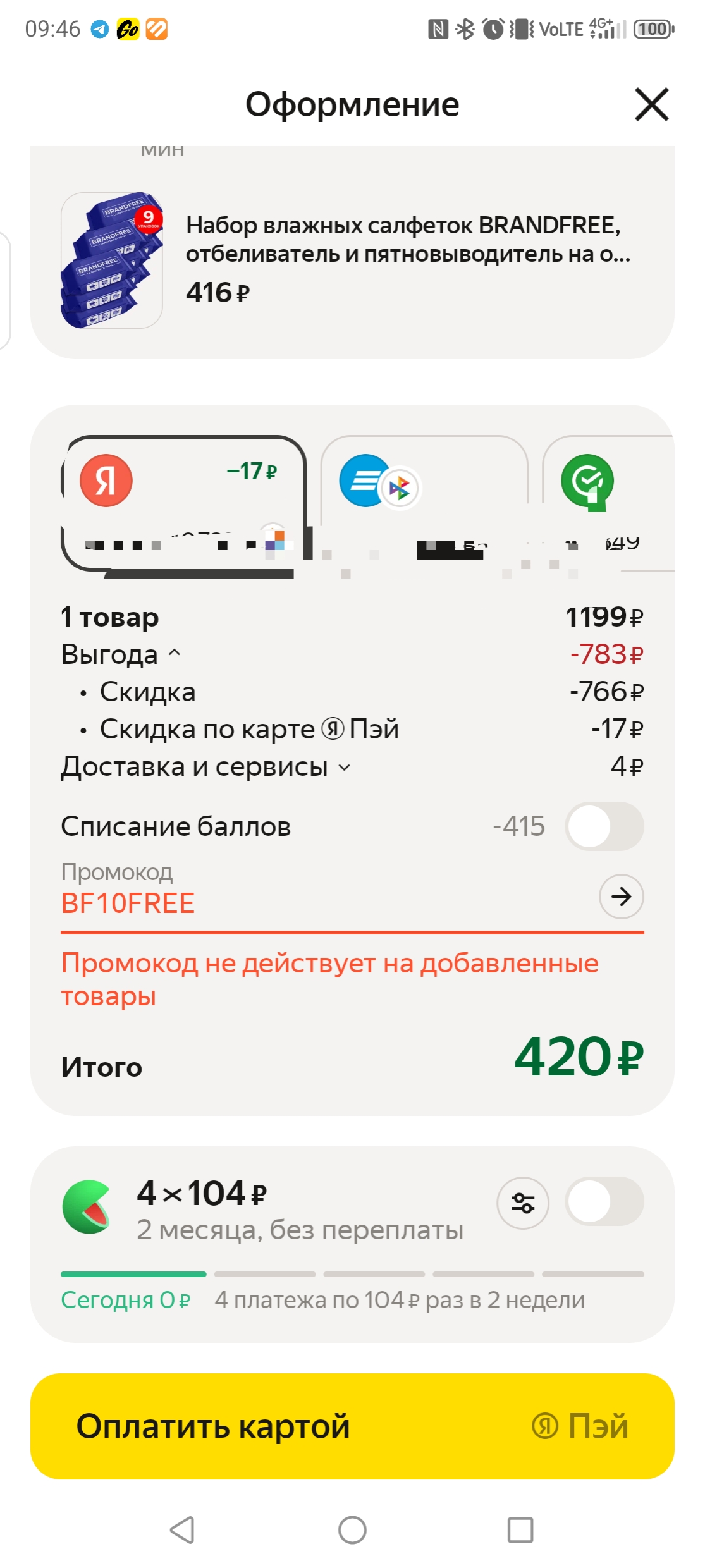Viewport: 705px width, 1568px height.
Task: Go to the home screen
Action: (x=352, y=1530)
